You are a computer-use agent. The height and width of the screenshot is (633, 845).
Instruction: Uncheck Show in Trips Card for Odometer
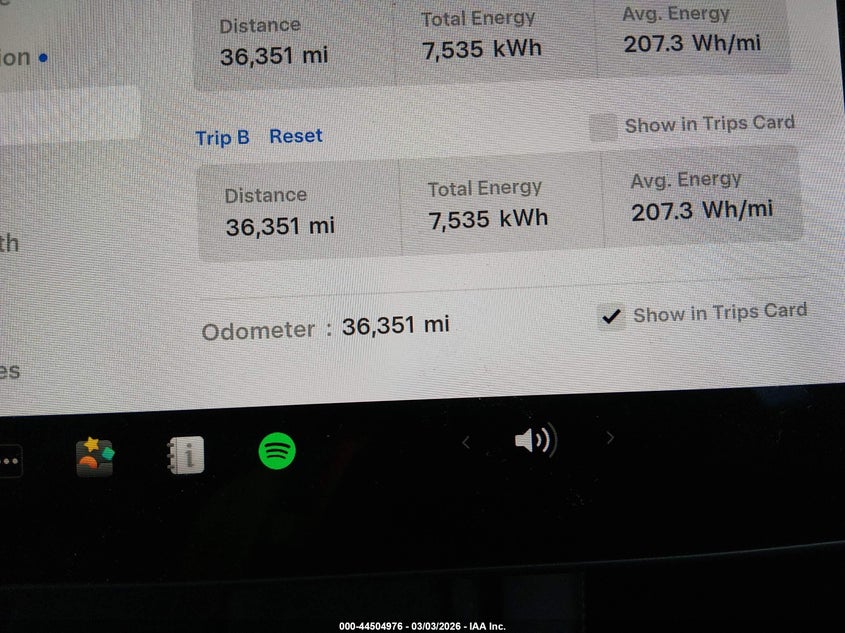(611, 317)
